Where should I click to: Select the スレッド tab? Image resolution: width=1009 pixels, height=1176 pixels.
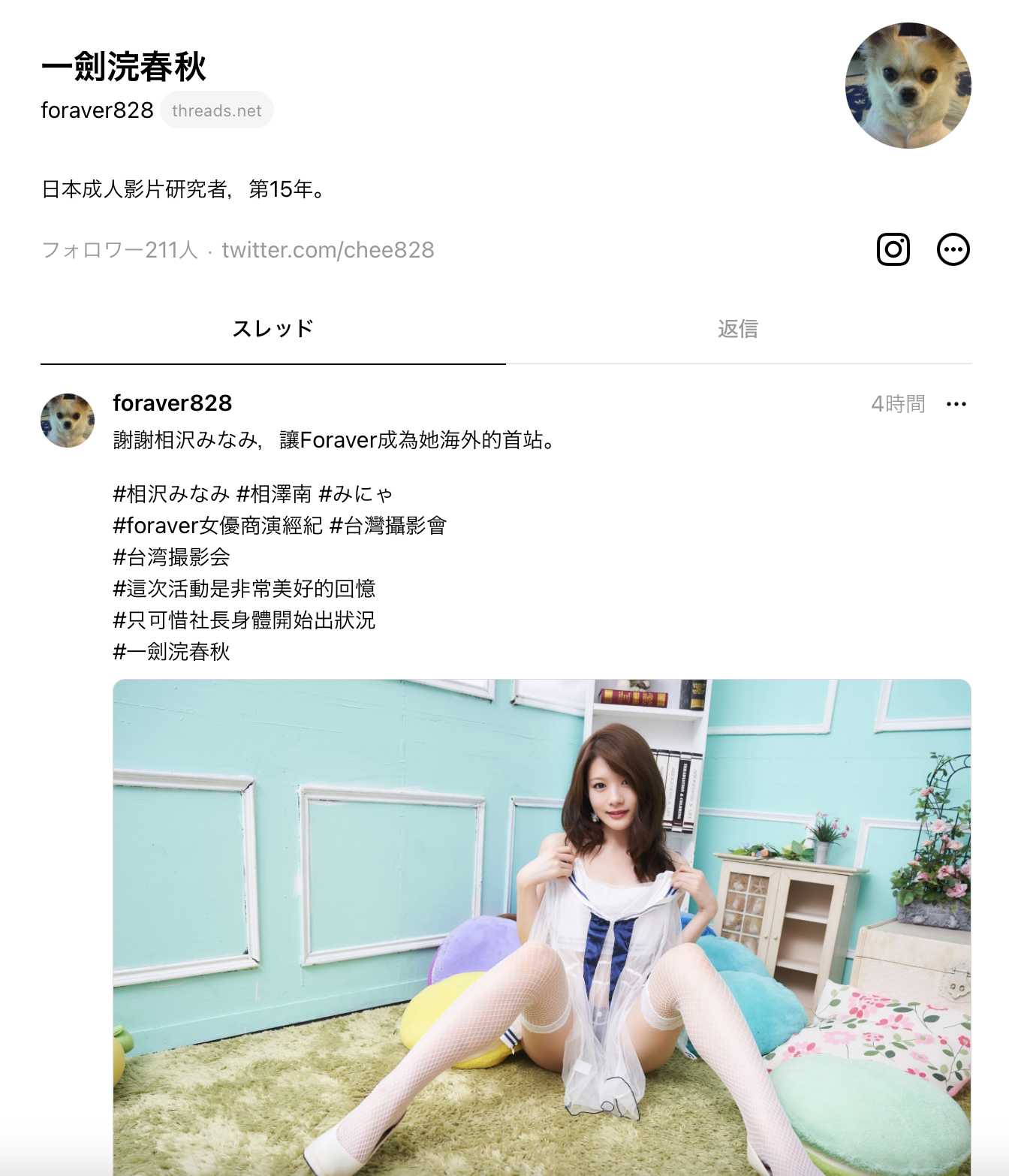(273, 329)
